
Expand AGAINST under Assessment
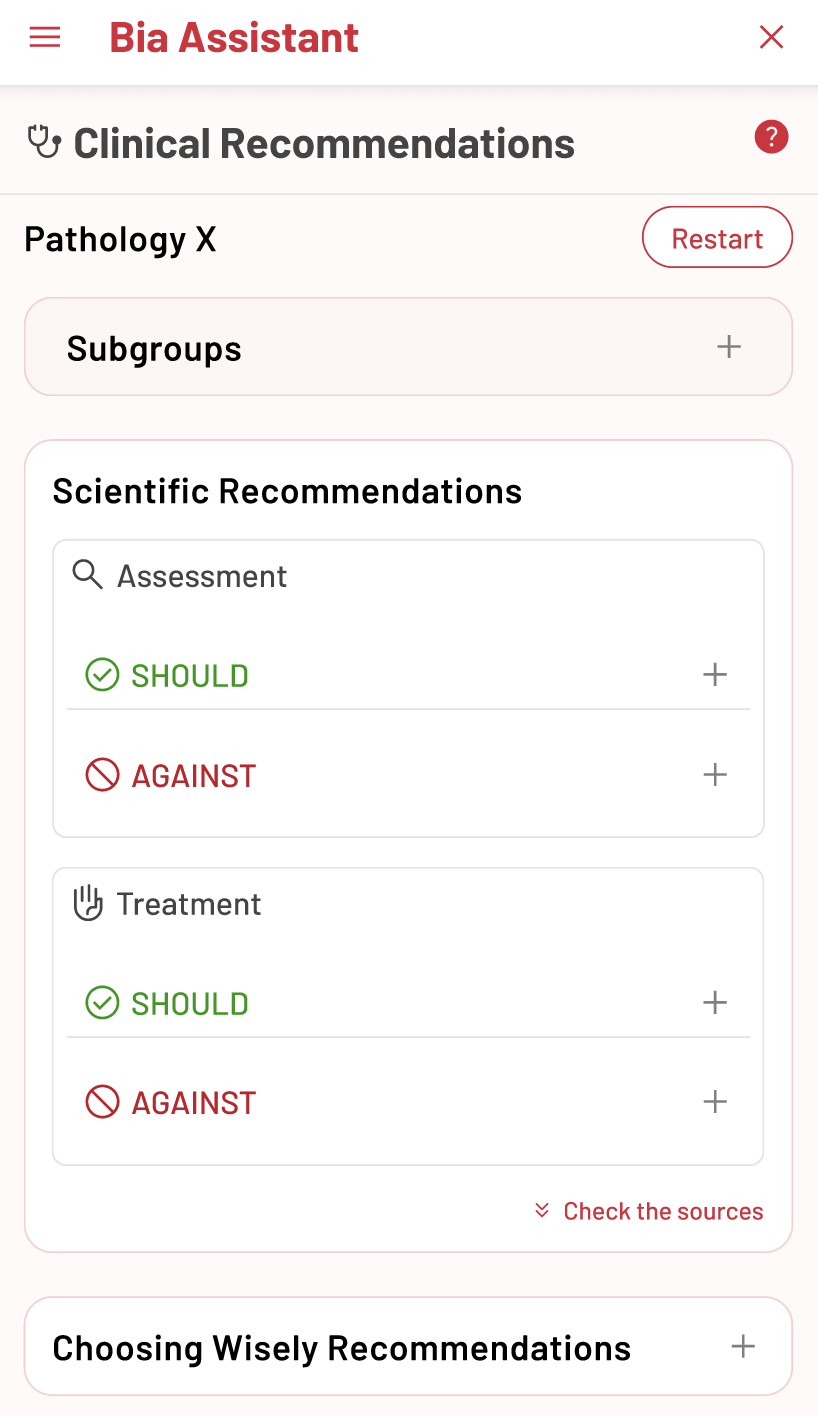(408, 775)
